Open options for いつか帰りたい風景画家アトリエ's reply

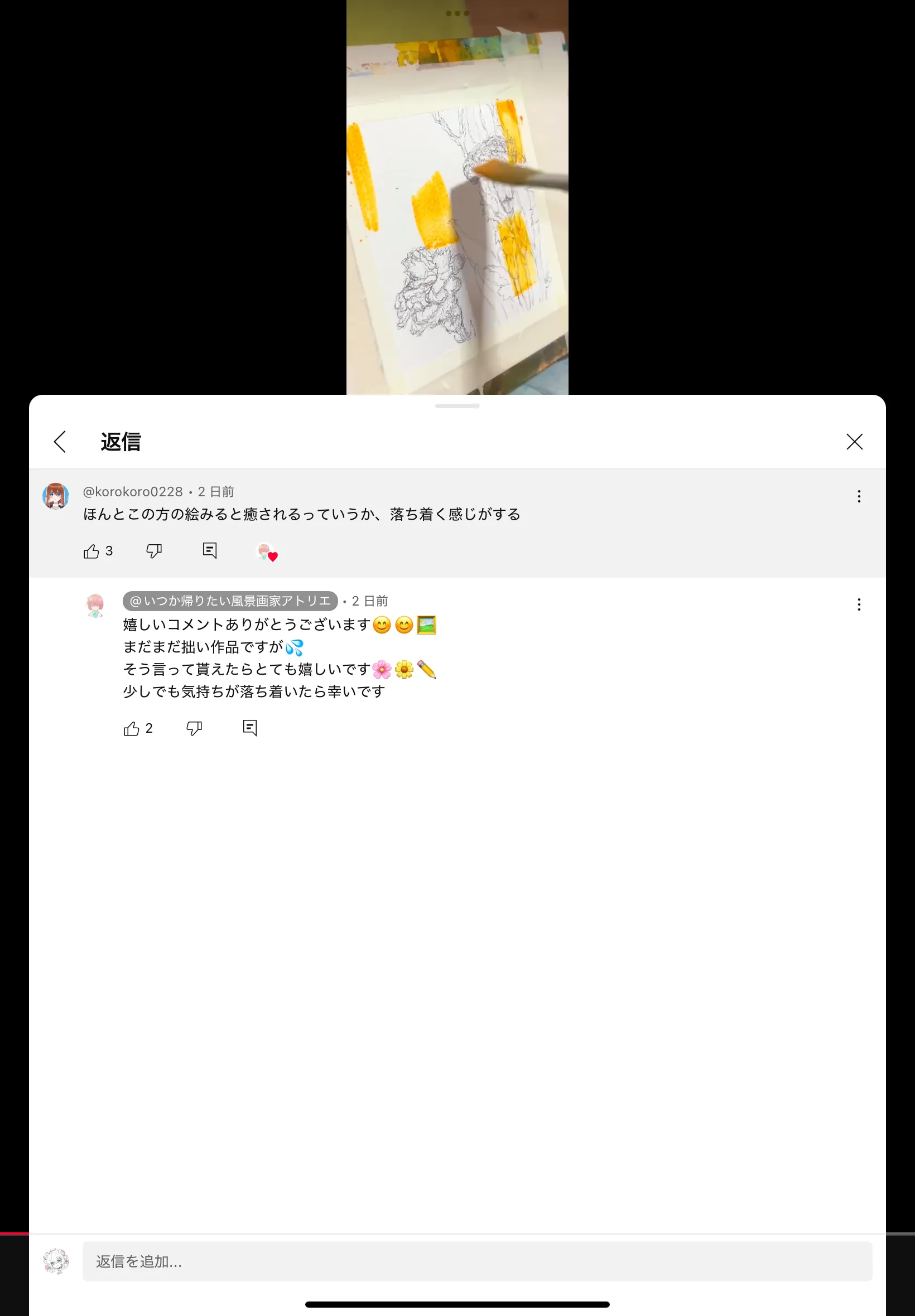858,604
